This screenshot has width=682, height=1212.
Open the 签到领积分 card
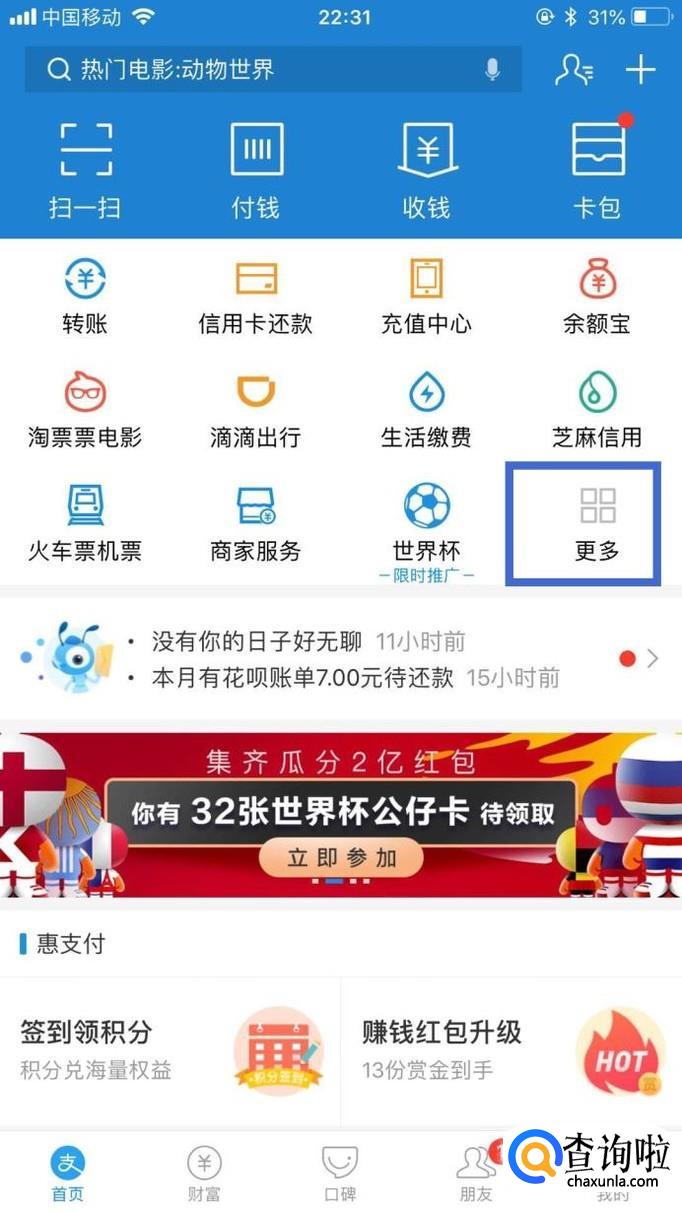(170, 1050)
